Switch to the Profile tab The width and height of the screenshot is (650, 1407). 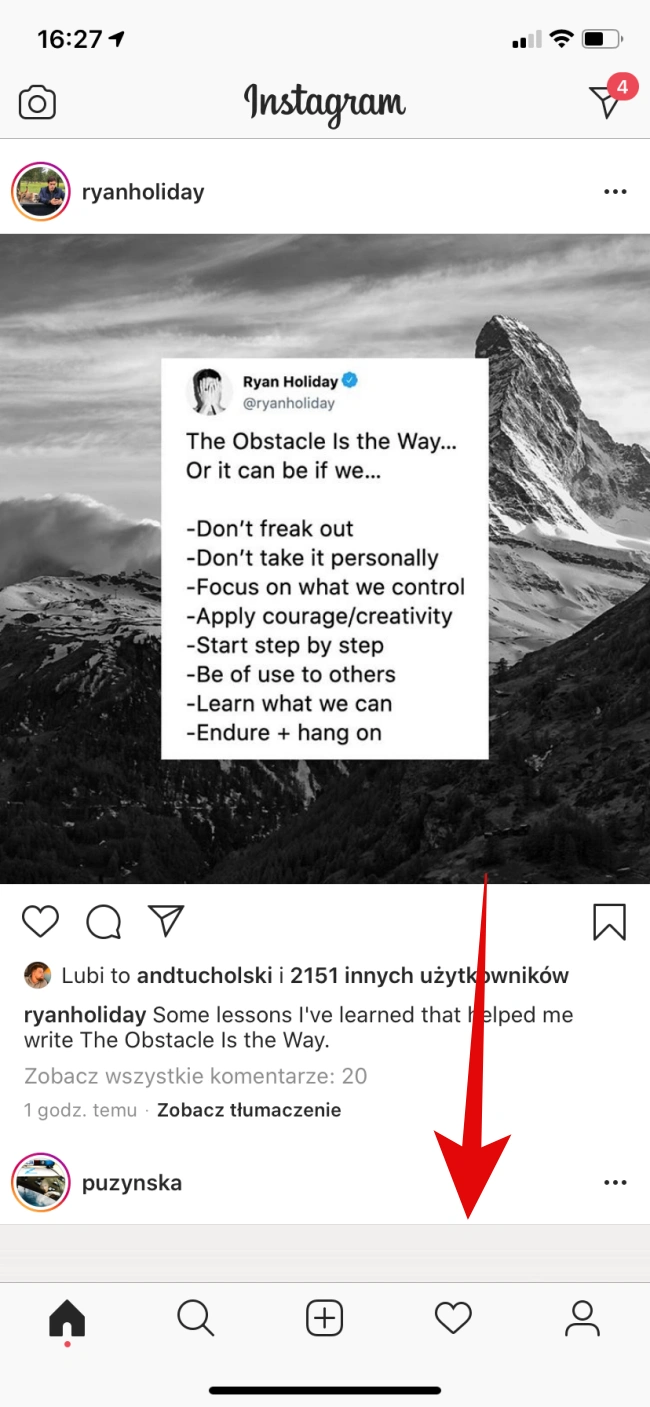click(x=582, y=1320)
